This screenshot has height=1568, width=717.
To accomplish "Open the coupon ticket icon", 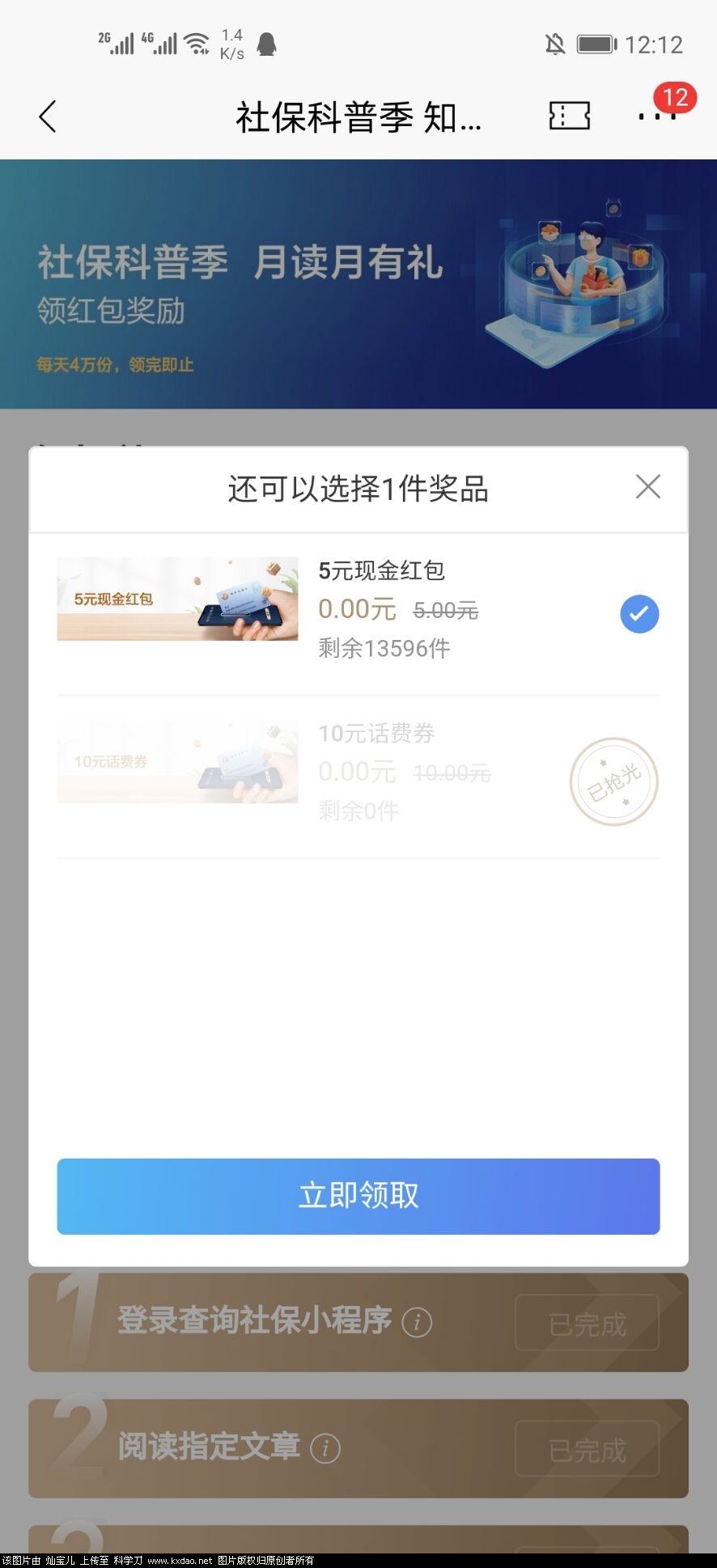I will pos(569,116).
